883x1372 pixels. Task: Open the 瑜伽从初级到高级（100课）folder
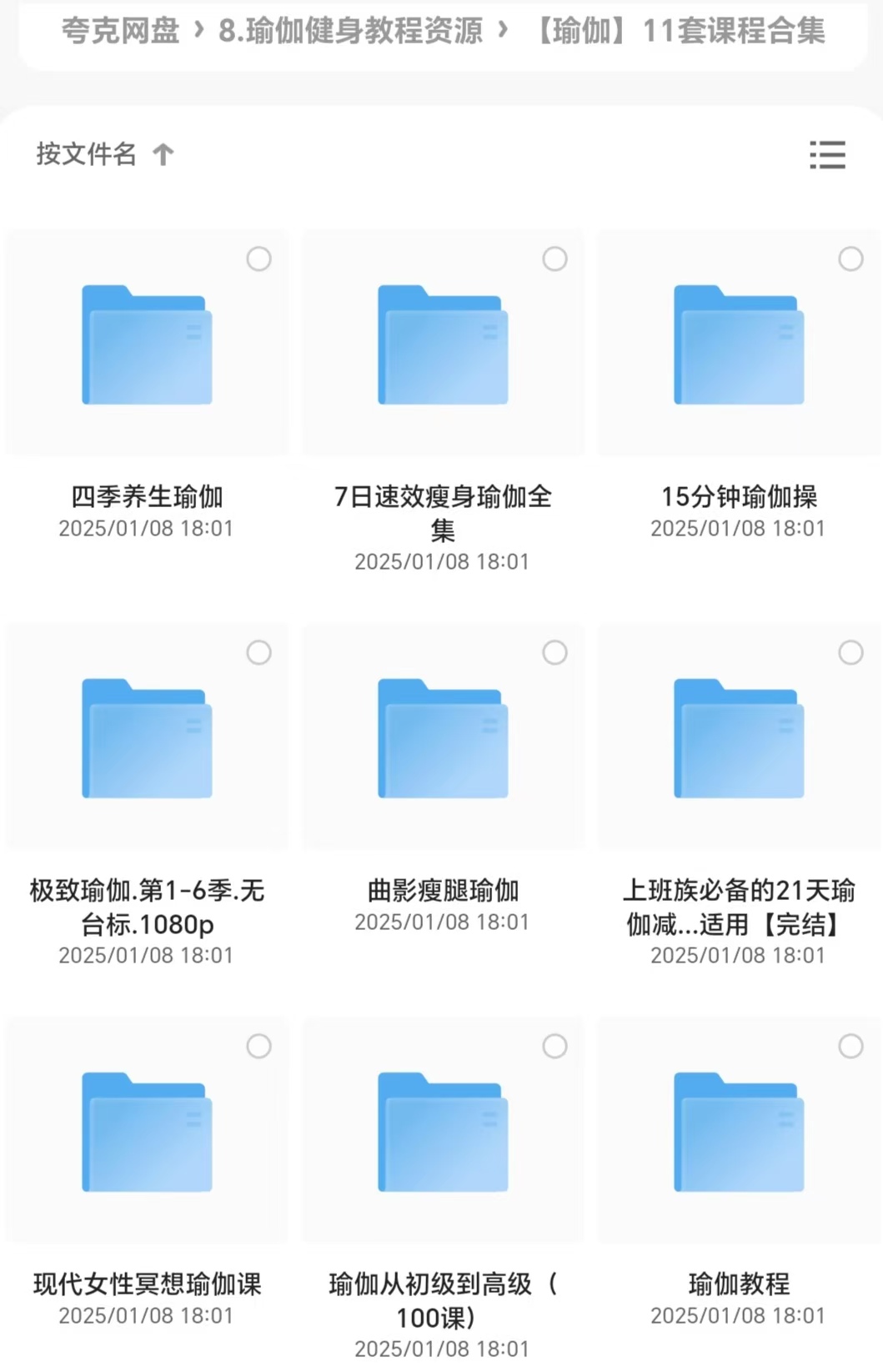coord(443,1130)
